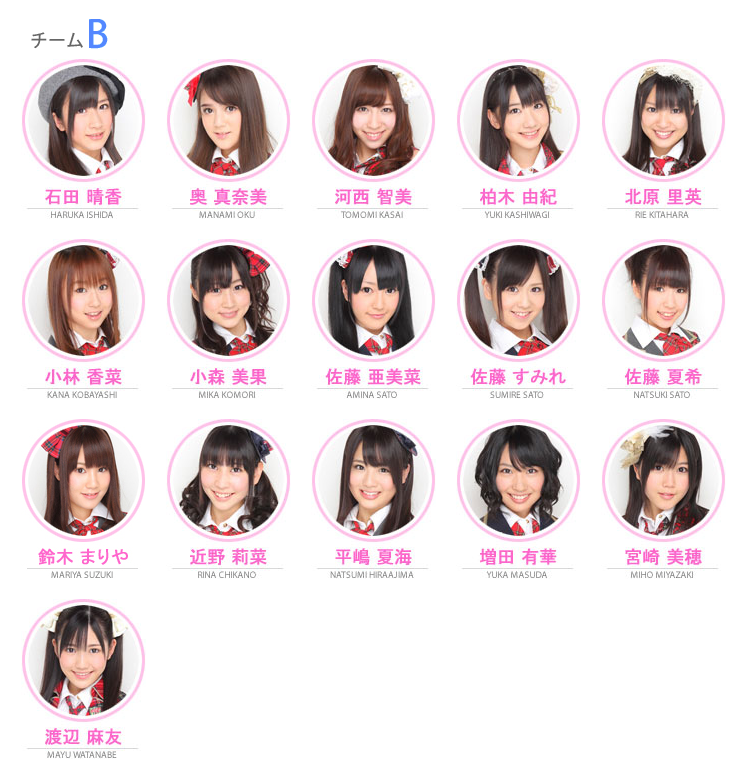Screen dimensions: 754x771
Task: Open Sumire Sato's profile
Action: (x=518, y=300)
